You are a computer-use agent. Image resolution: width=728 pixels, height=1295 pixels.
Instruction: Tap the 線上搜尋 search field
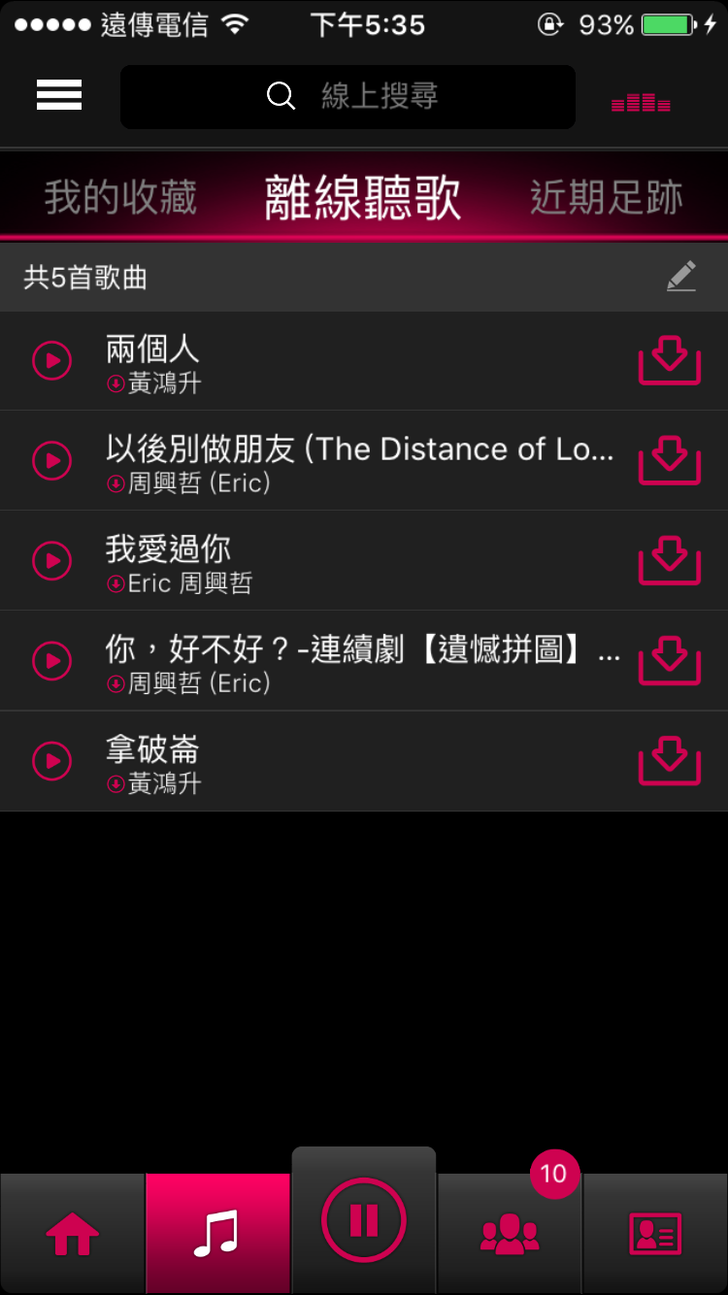point(348,97)
